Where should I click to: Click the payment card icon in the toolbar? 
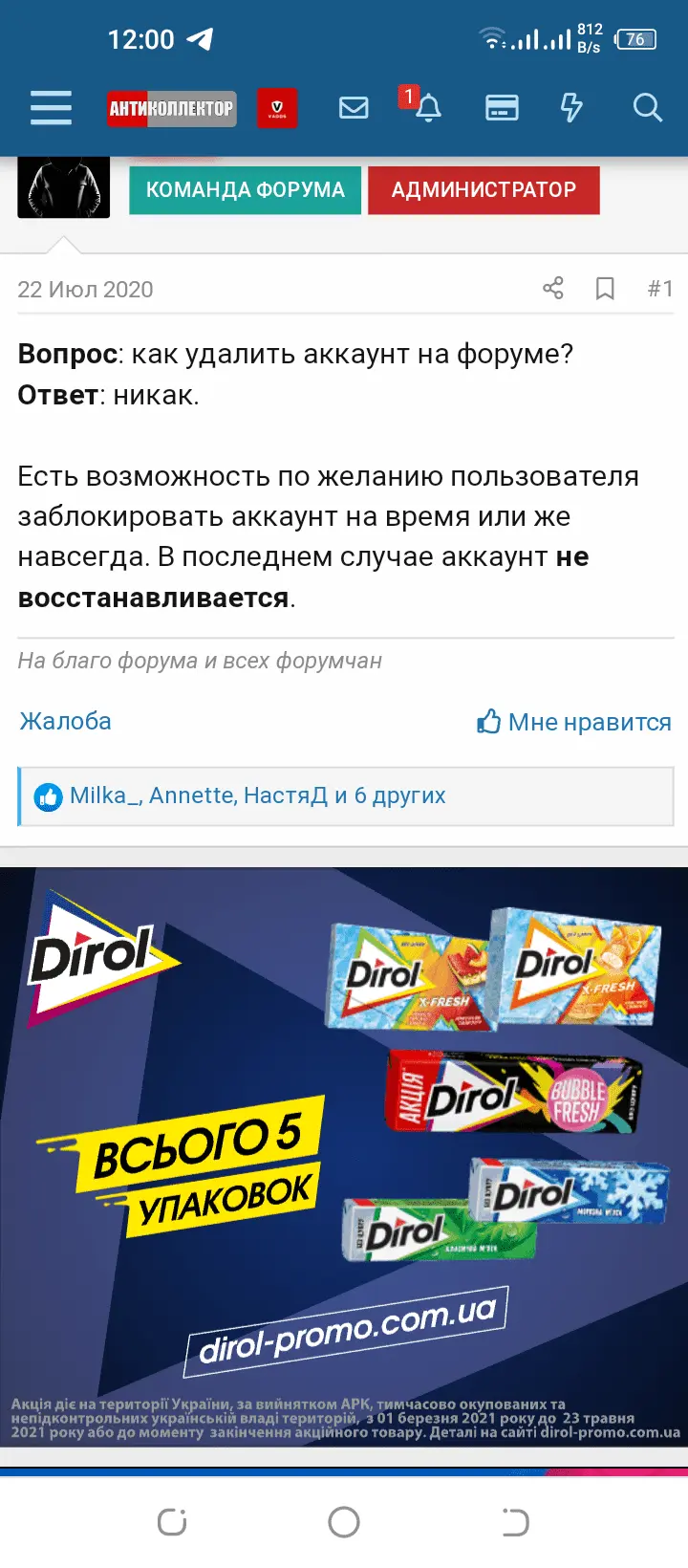point(501,107)
